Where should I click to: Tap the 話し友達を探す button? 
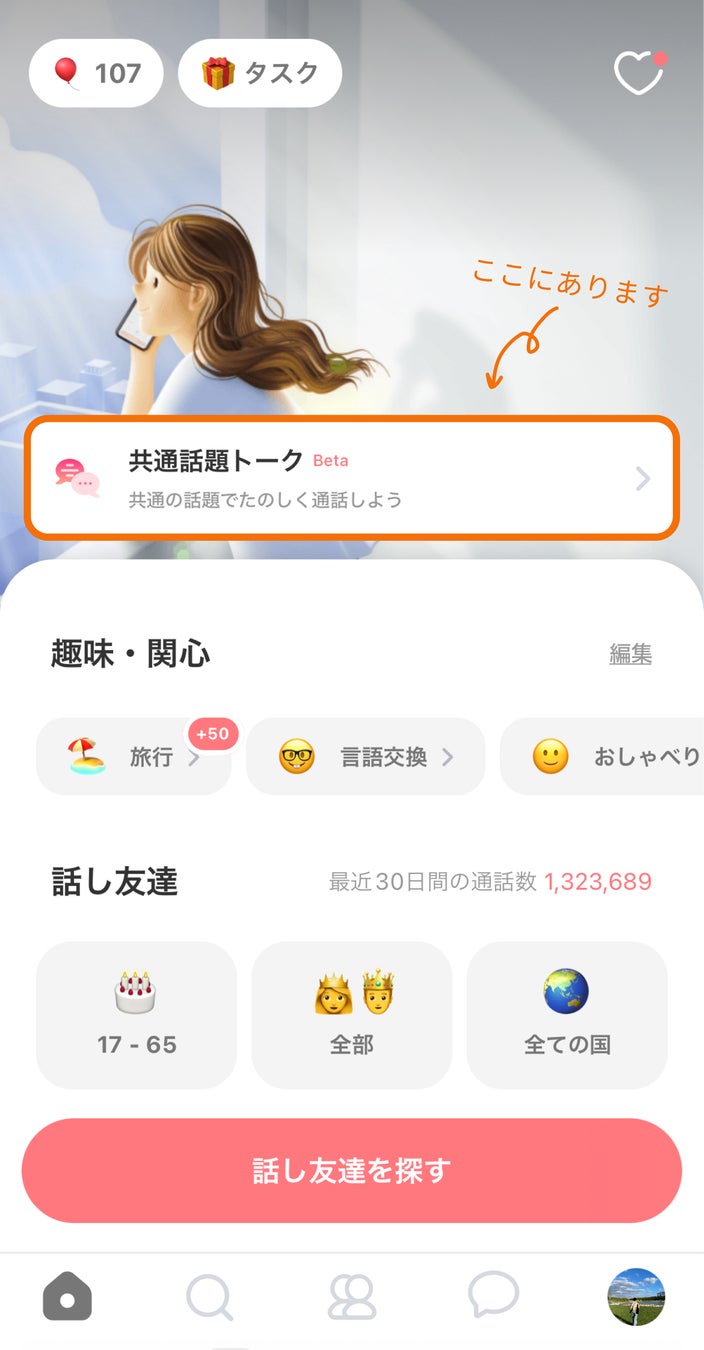click(352, 1170)
